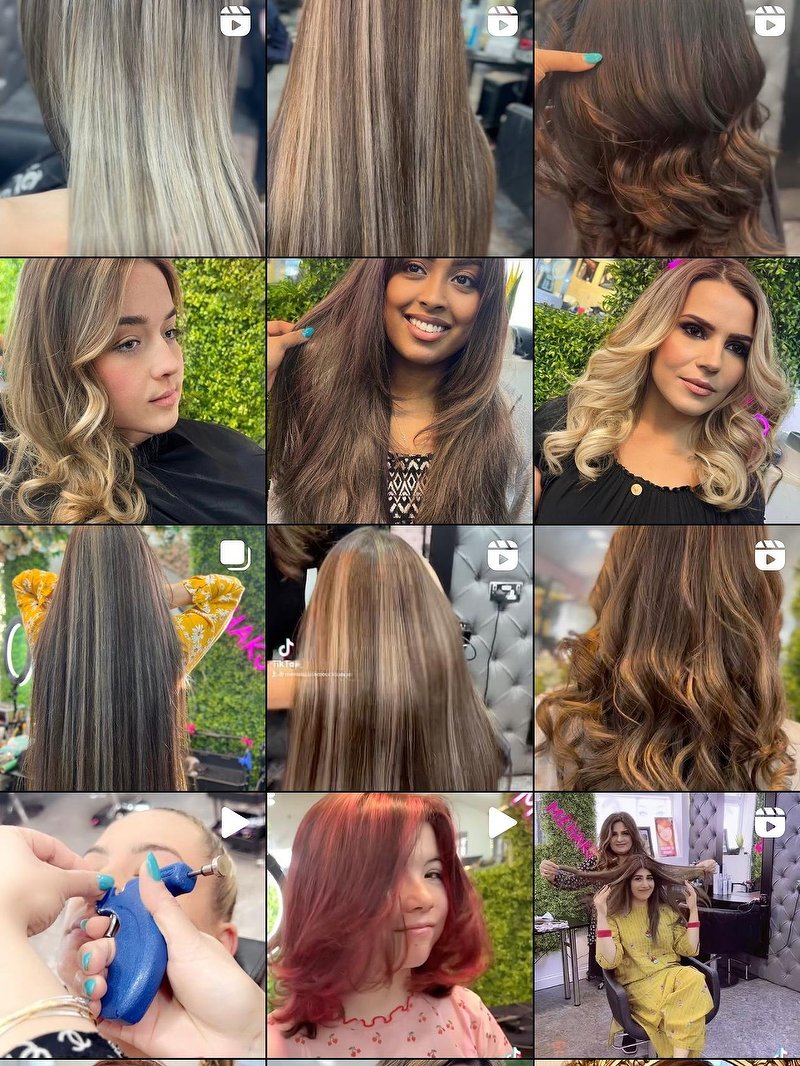Open the reel of curled brunette hair with teal nail
The width and height of the screenshot is (800, 1066).
pyautogui.click(x=667, y=127)
